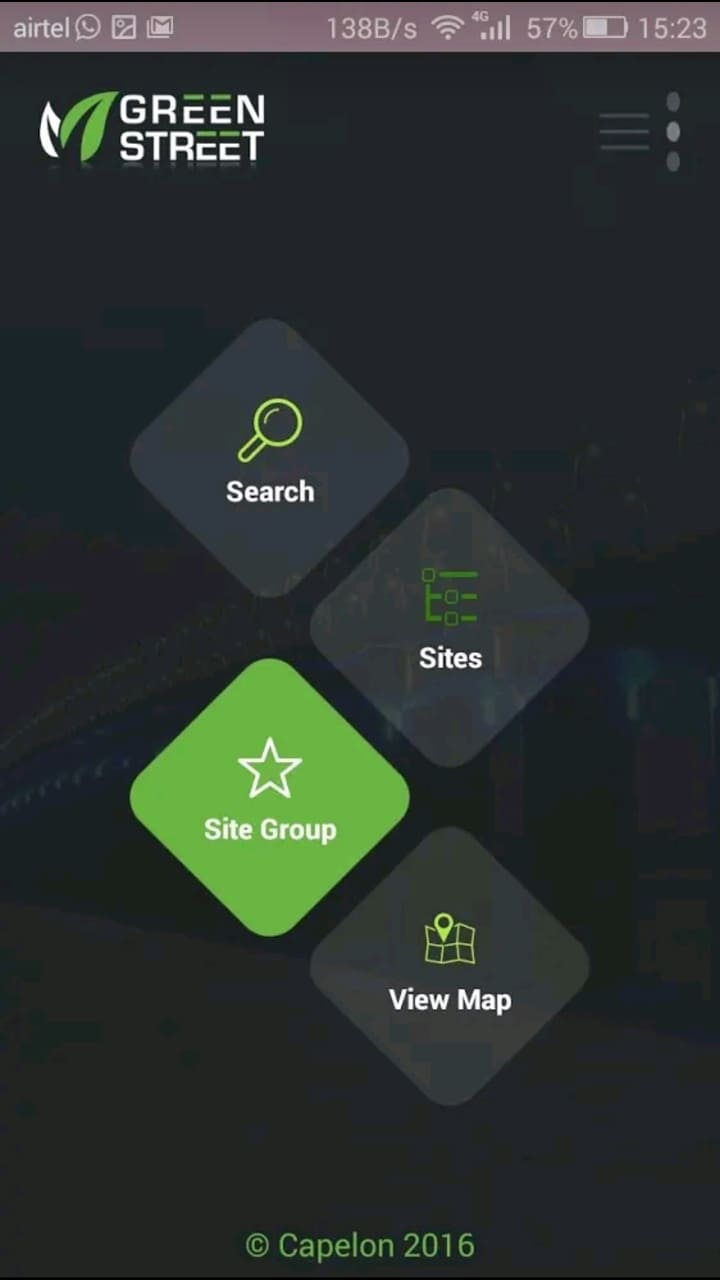Open the Search tile
The image size is (720, 1280).
[269, 456]
